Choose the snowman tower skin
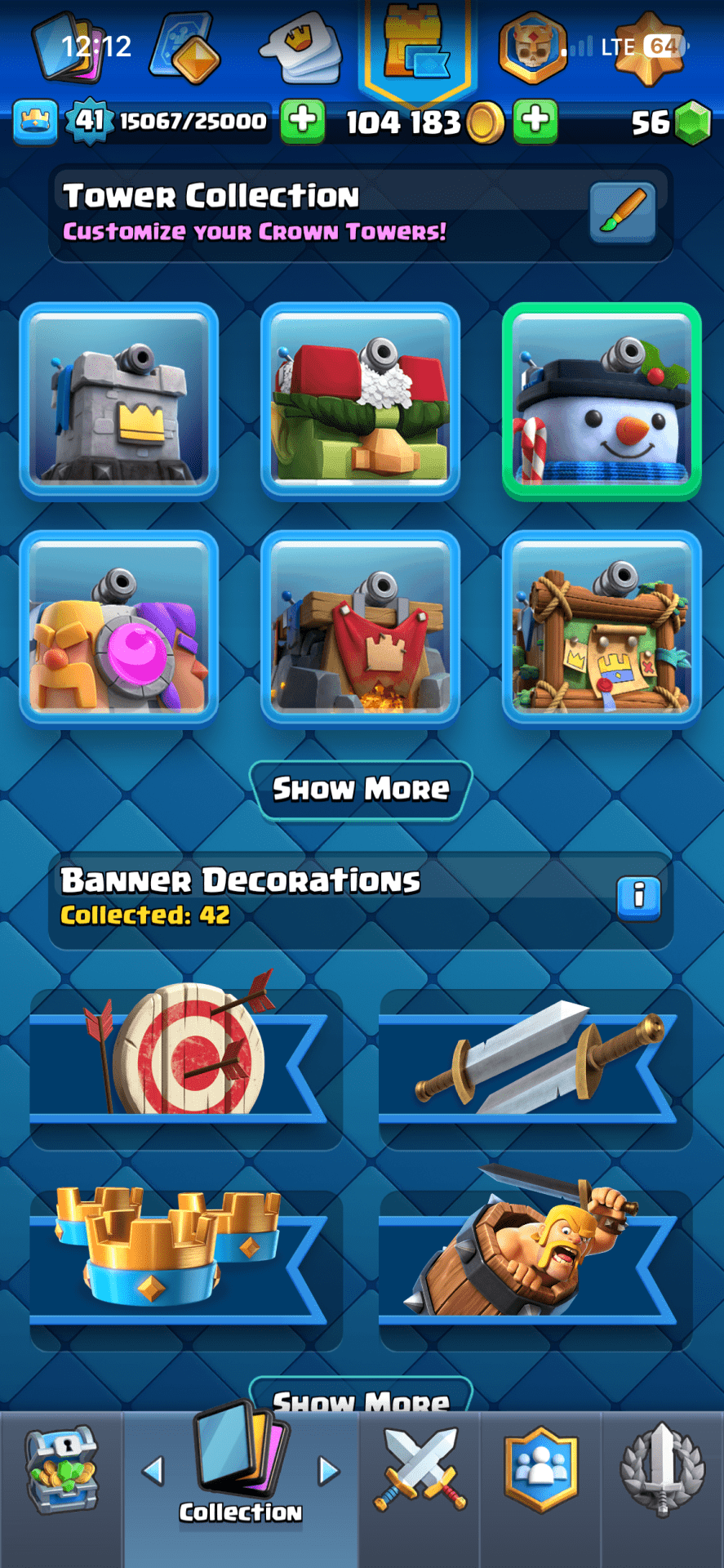 (602, 401)
